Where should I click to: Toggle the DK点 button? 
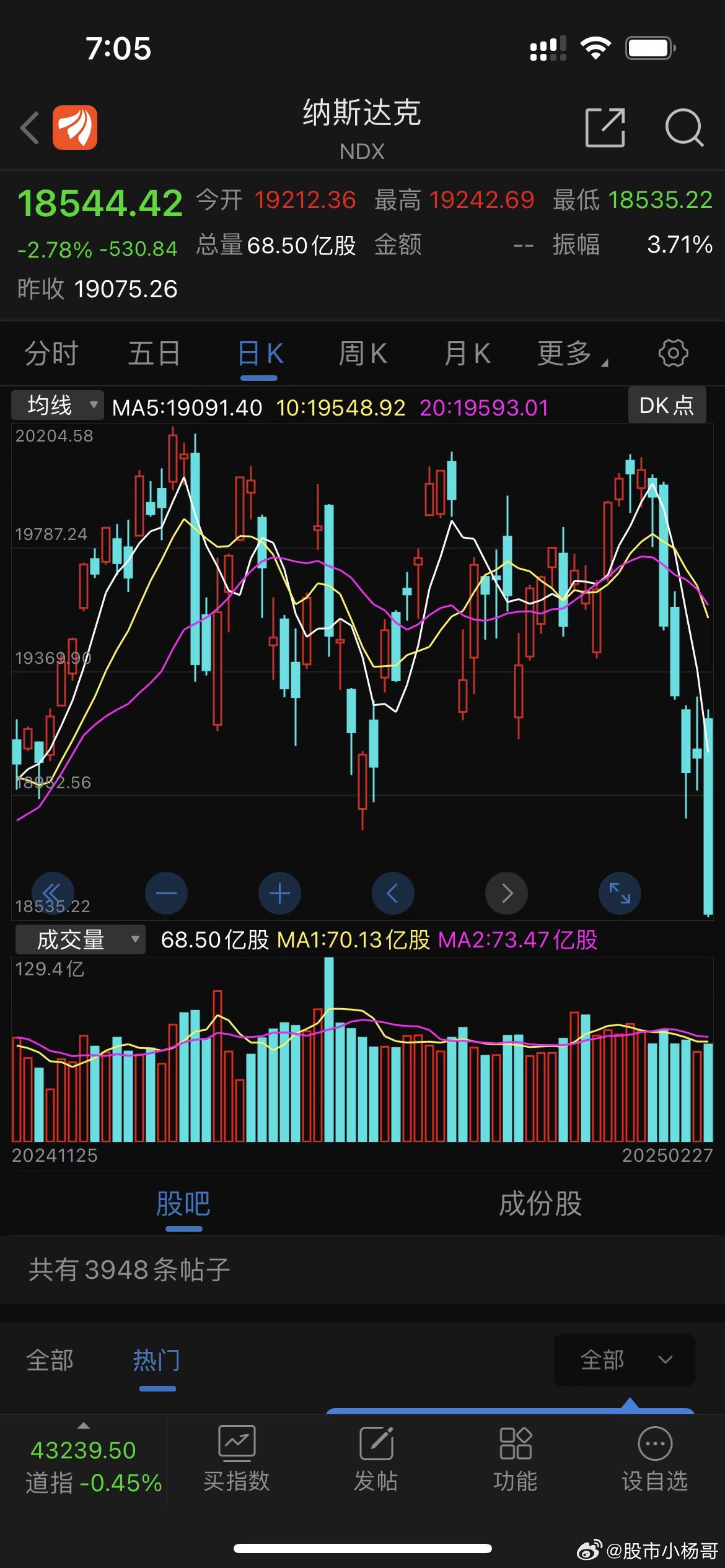pyautogui.click(x=666, y=406)
